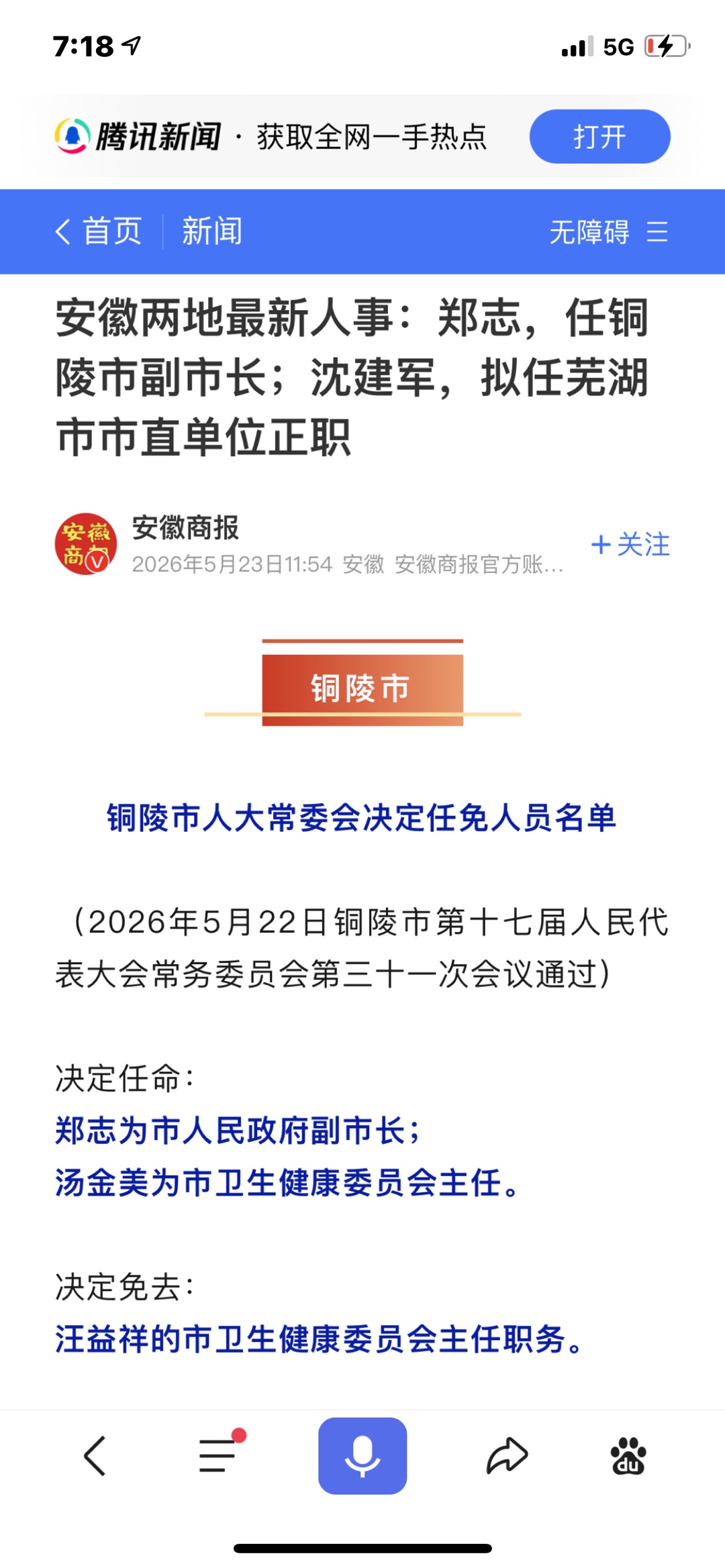Open the 安徽商报 author avatar

point(86,544)
